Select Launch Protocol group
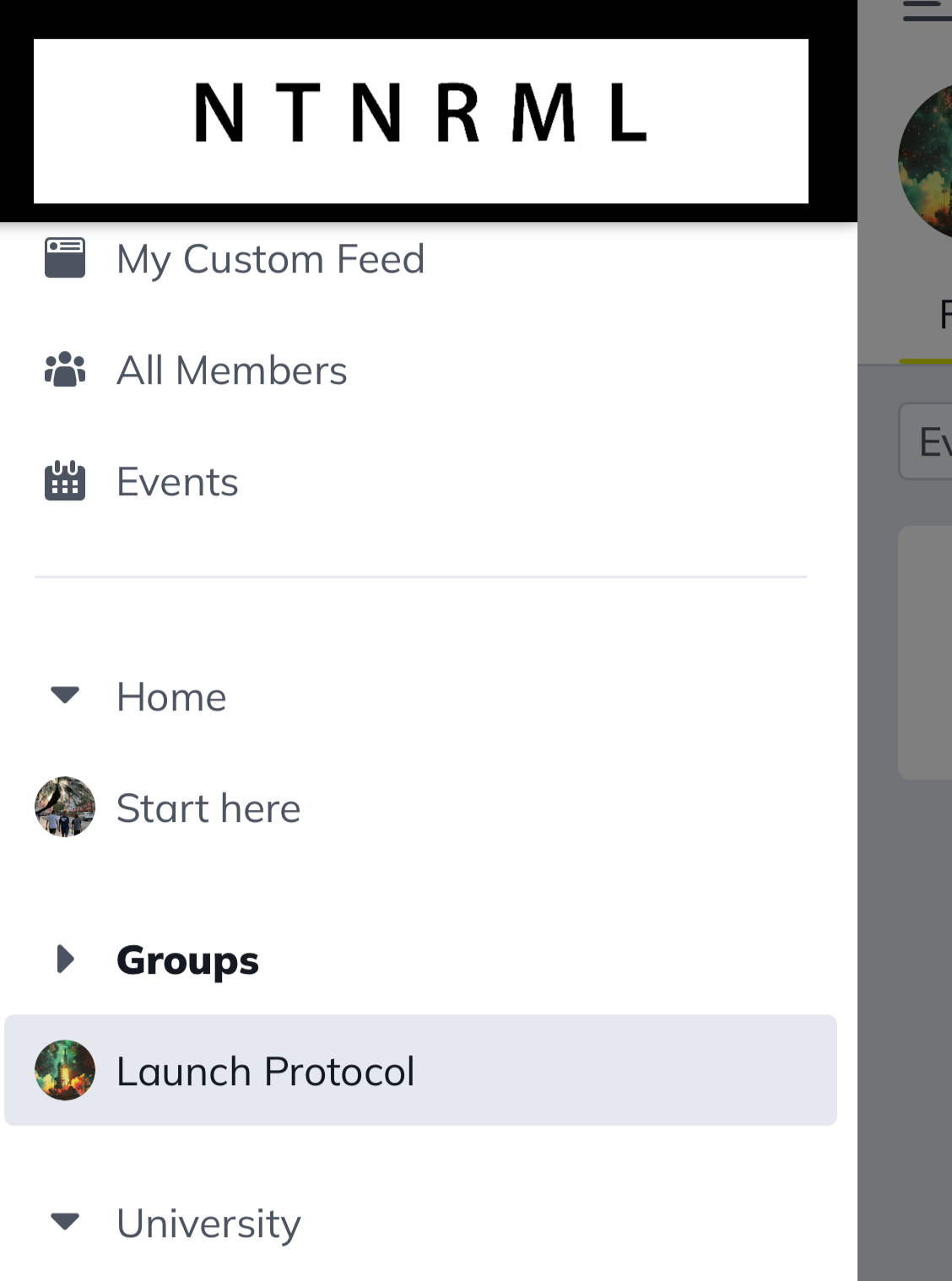Screen dimensions: 952x1281 (265, 1071)
